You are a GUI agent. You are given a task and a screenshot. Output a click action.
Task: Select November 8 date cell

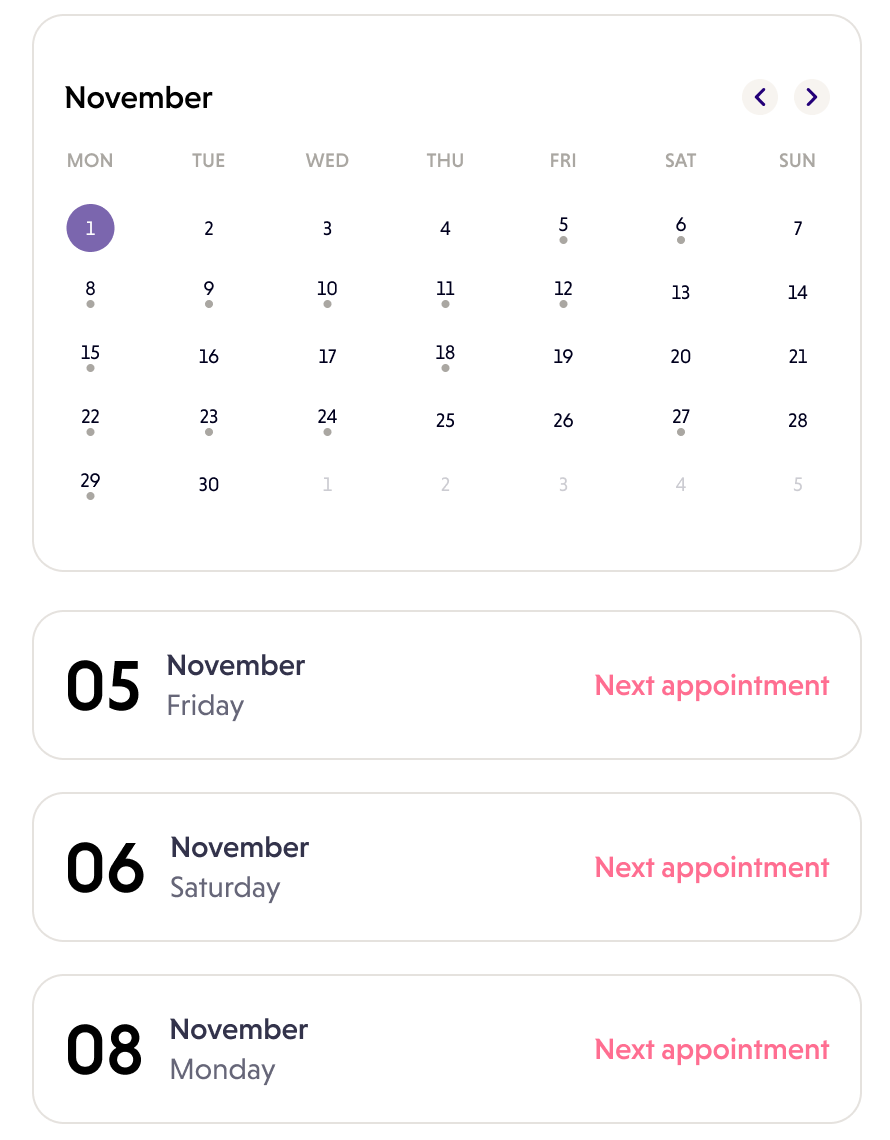click(90, 291)
